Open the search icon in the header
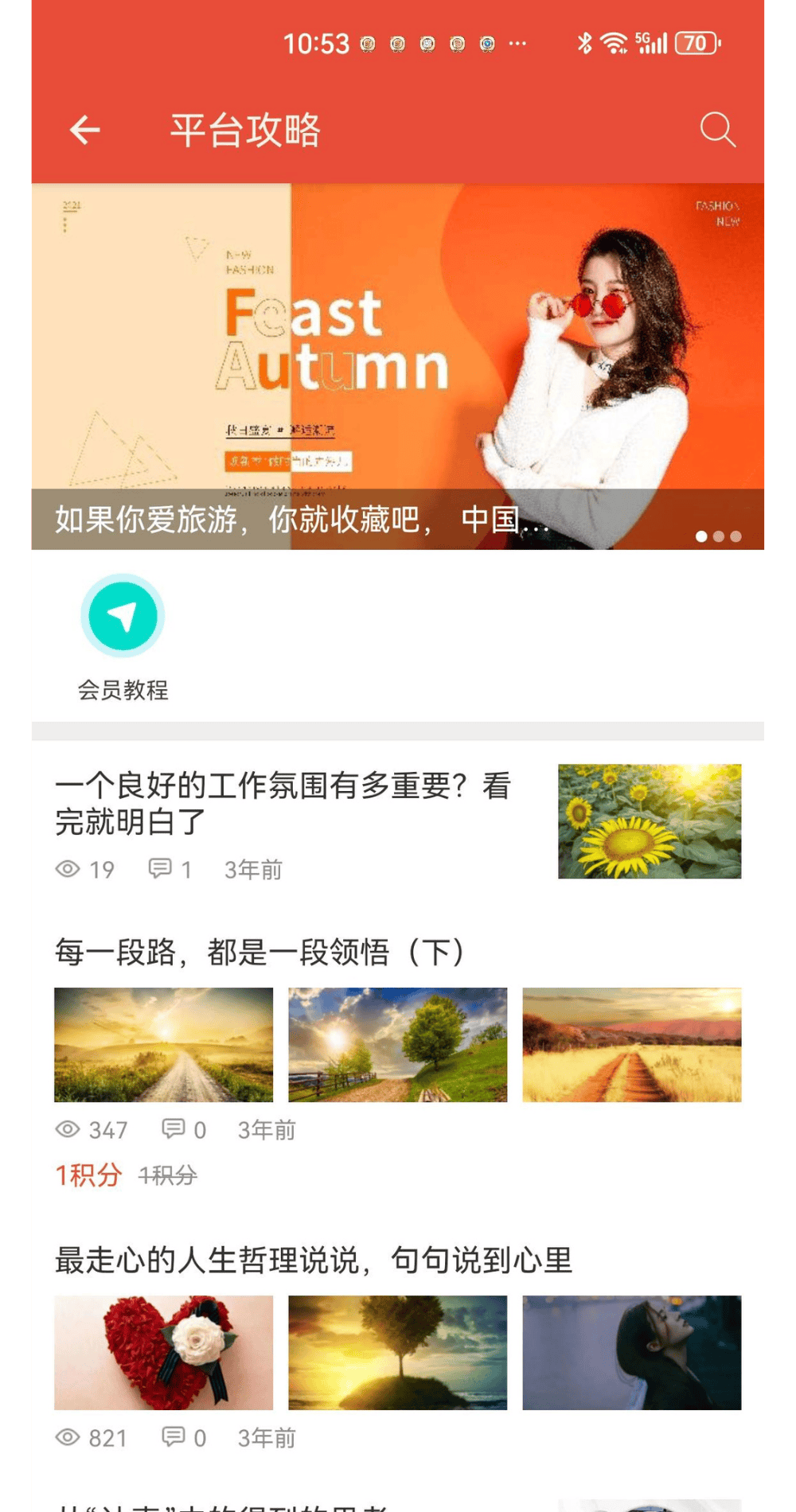 717,130
